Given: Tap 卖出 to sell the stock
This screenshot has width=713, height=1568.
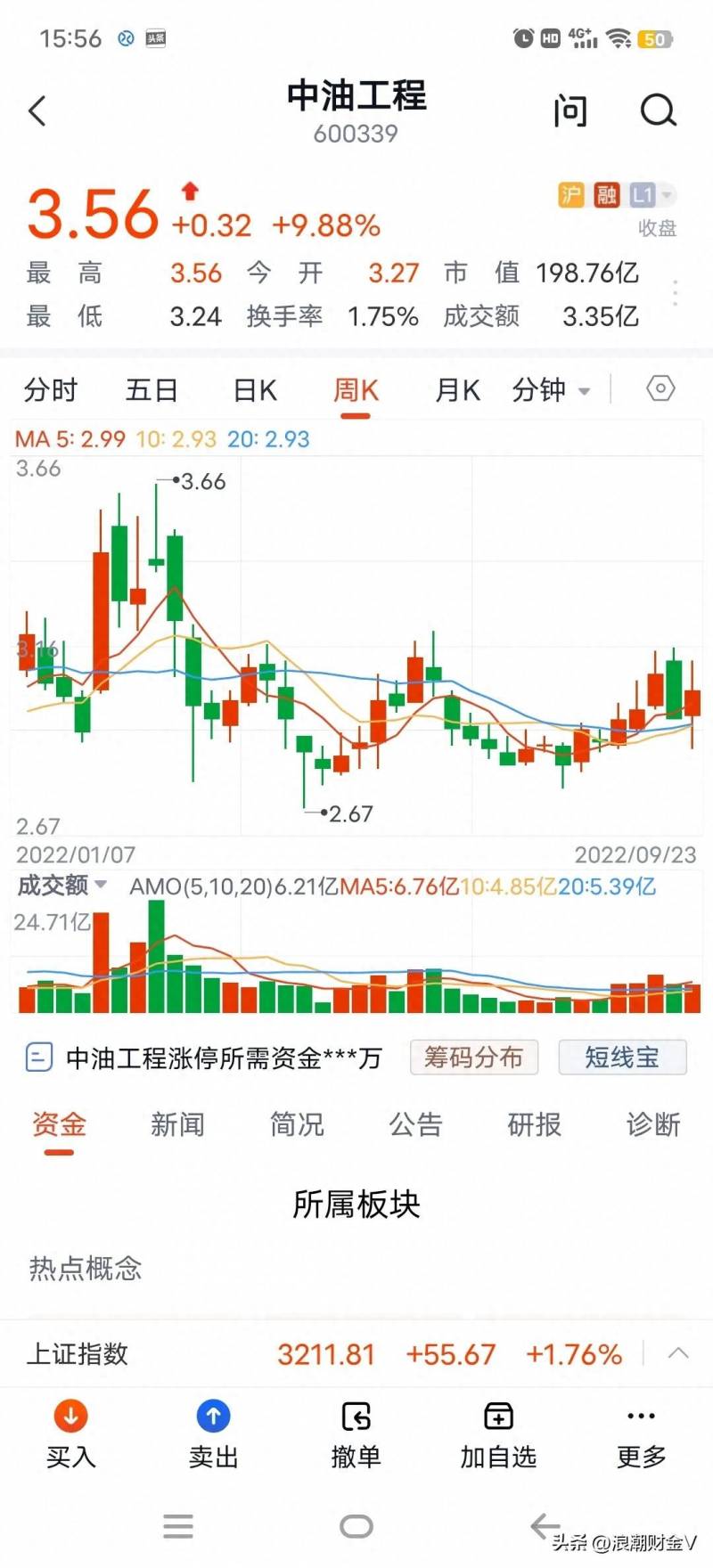Looking at the screenshot, I should pyautogui.click(x=214, y=1433).
